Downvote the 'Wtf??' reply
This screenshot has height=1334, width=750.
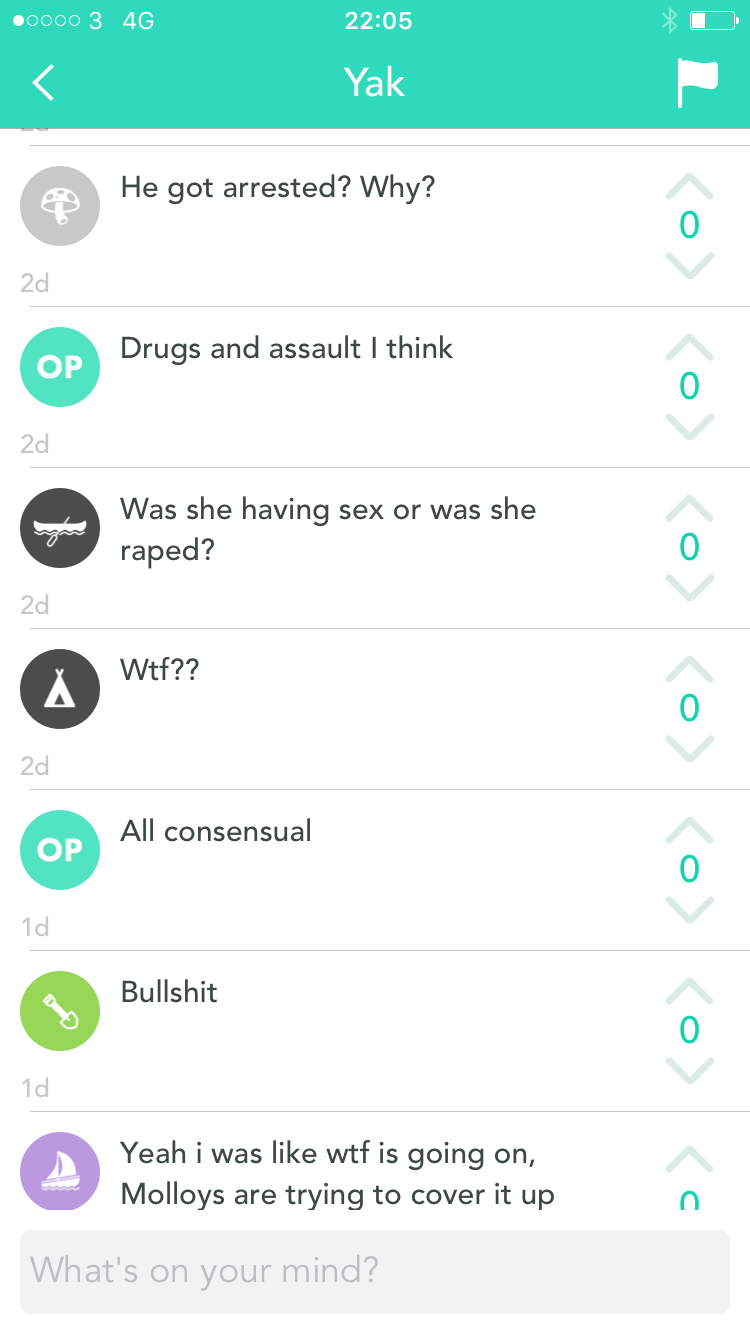click(689, 748)
